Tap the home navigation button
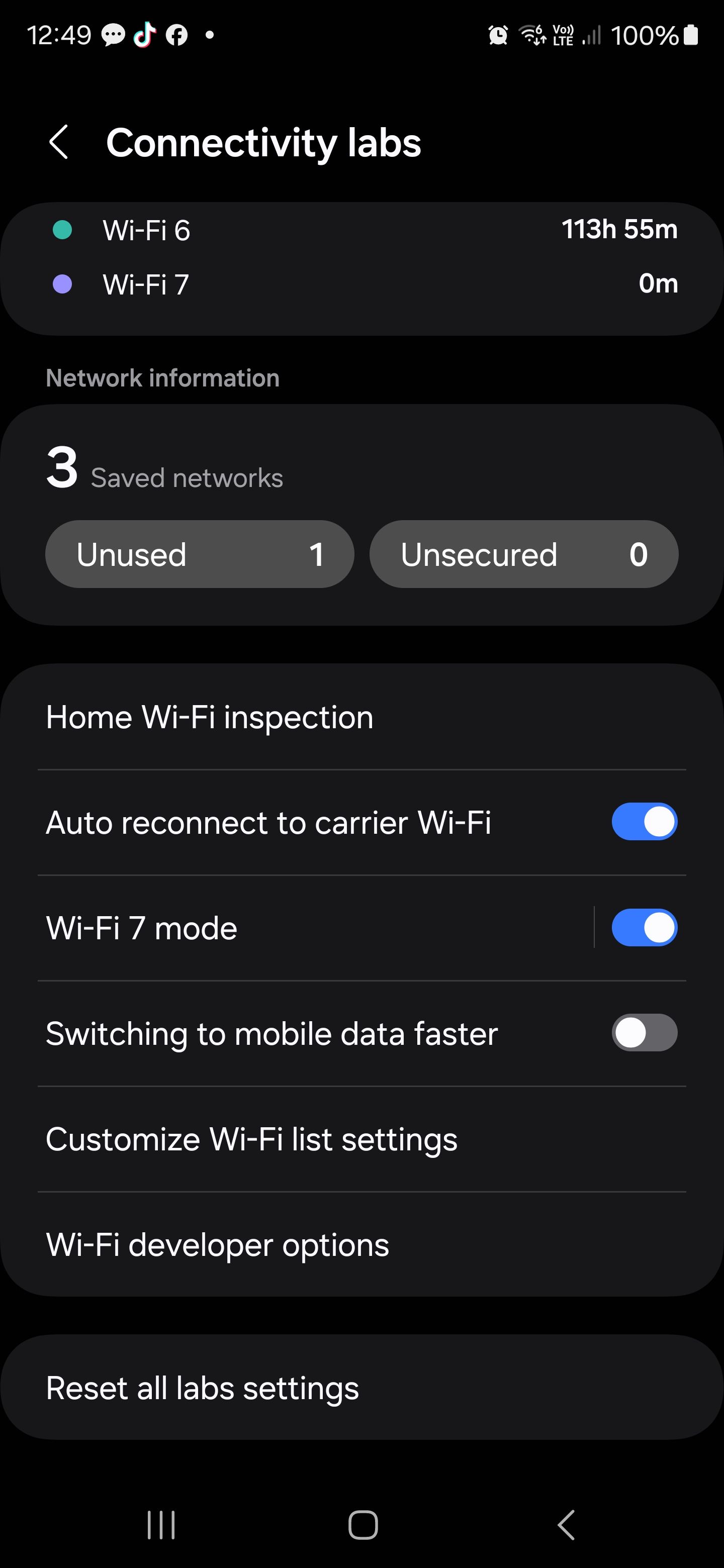This screenshot has height=1568, width=724. 361,1523
